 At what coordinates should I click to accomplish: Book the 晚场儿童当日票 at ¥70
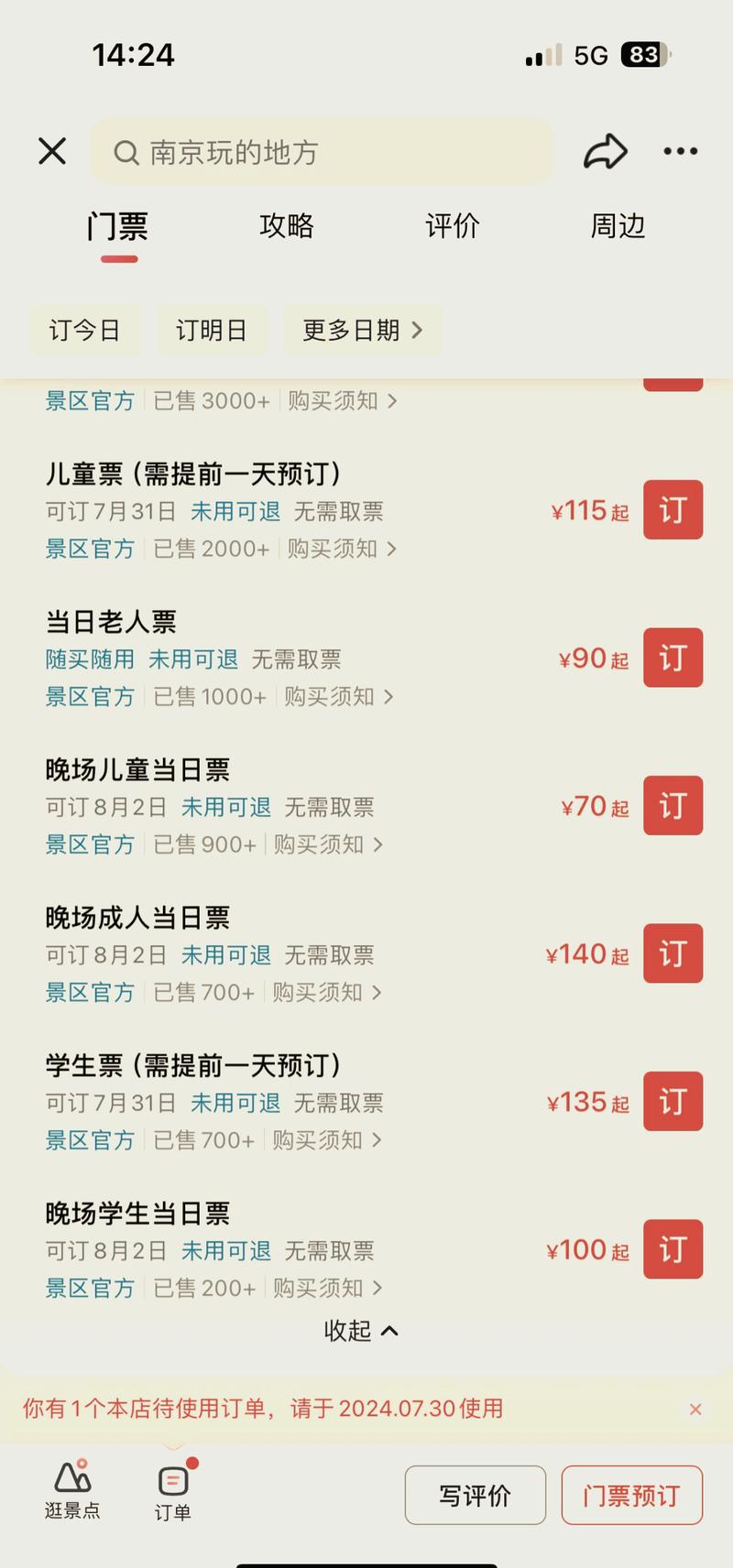673,806
